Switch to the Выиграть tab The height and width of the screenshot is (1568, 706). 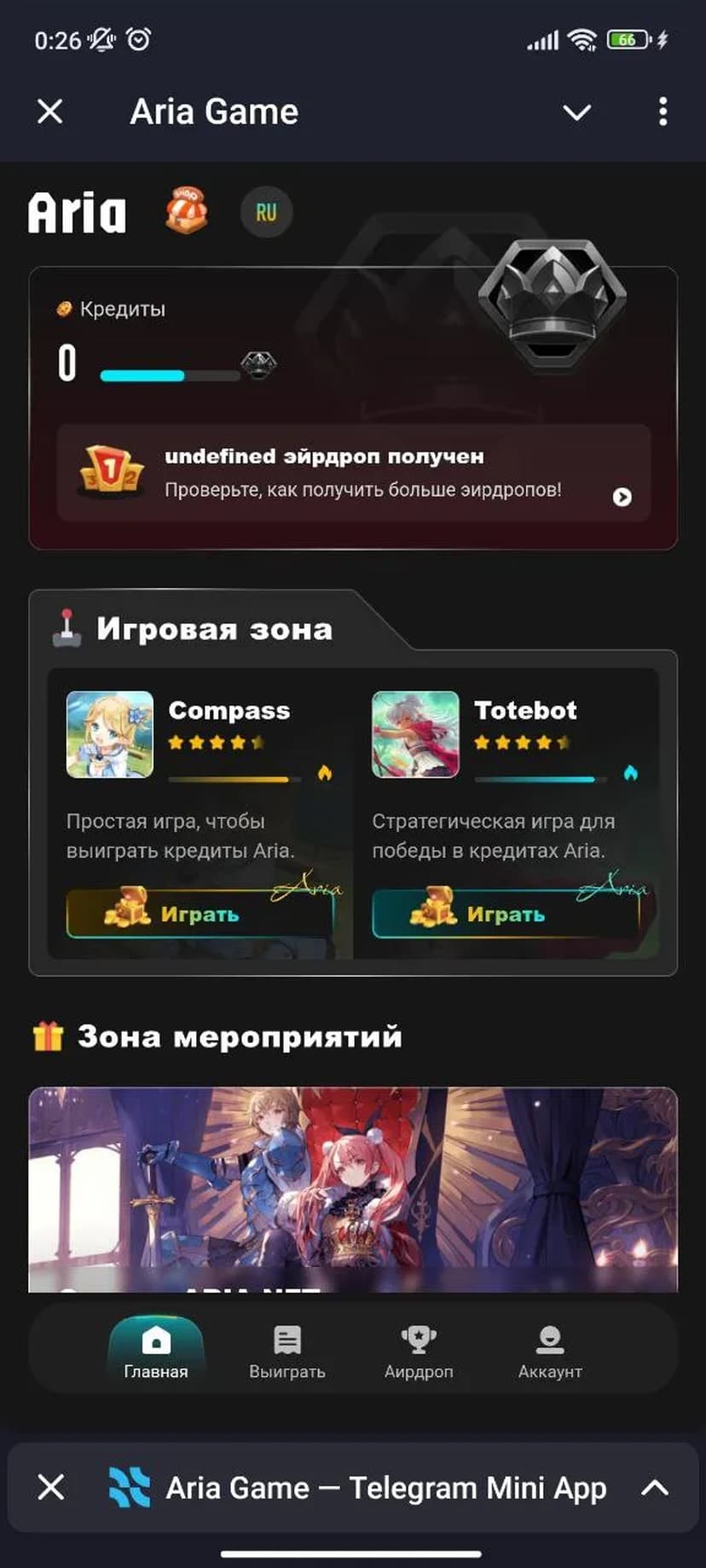[x=287, y=1351]
